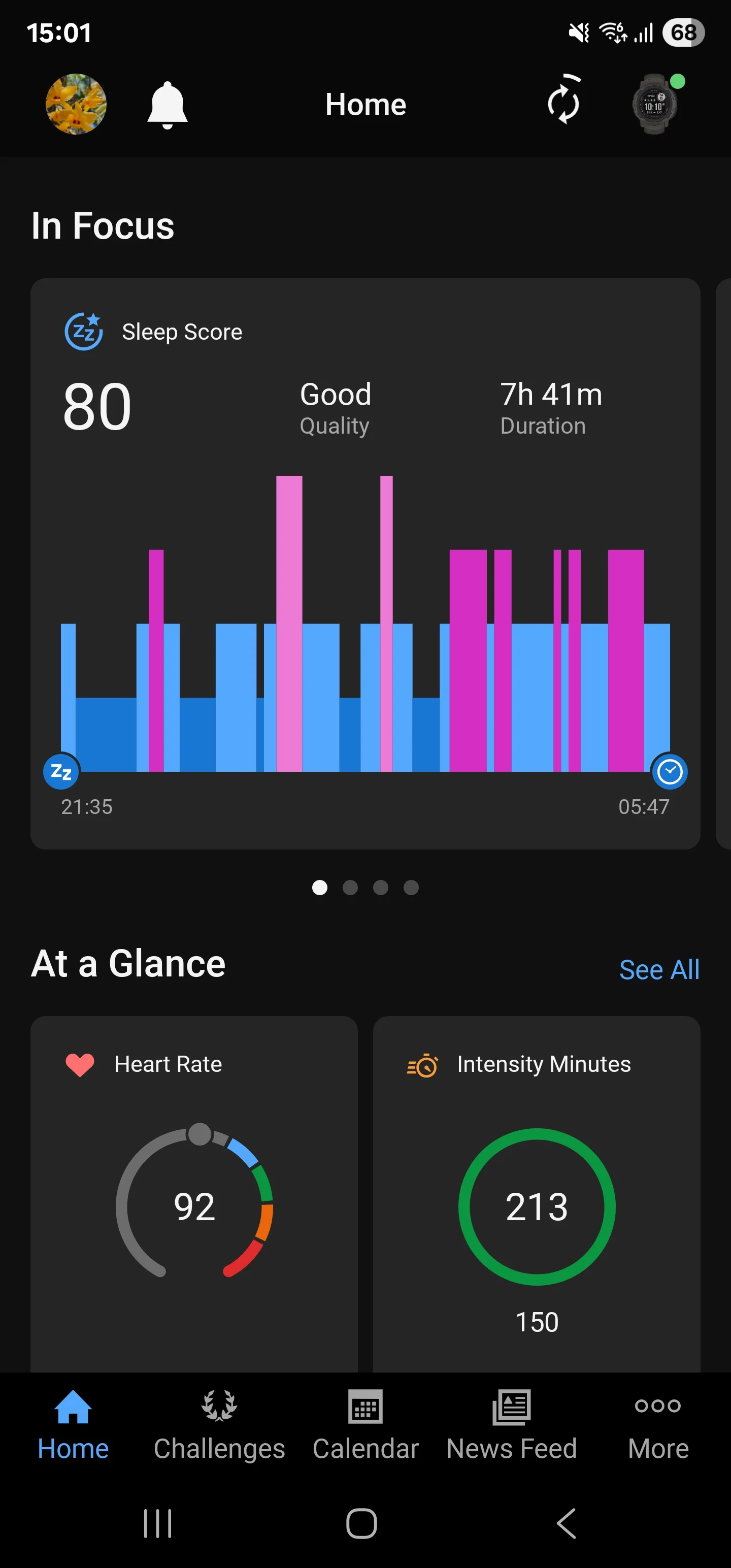Open the Heart Rate card
This screenshot has height=1568, width=731.
[x=194, y=1194]
